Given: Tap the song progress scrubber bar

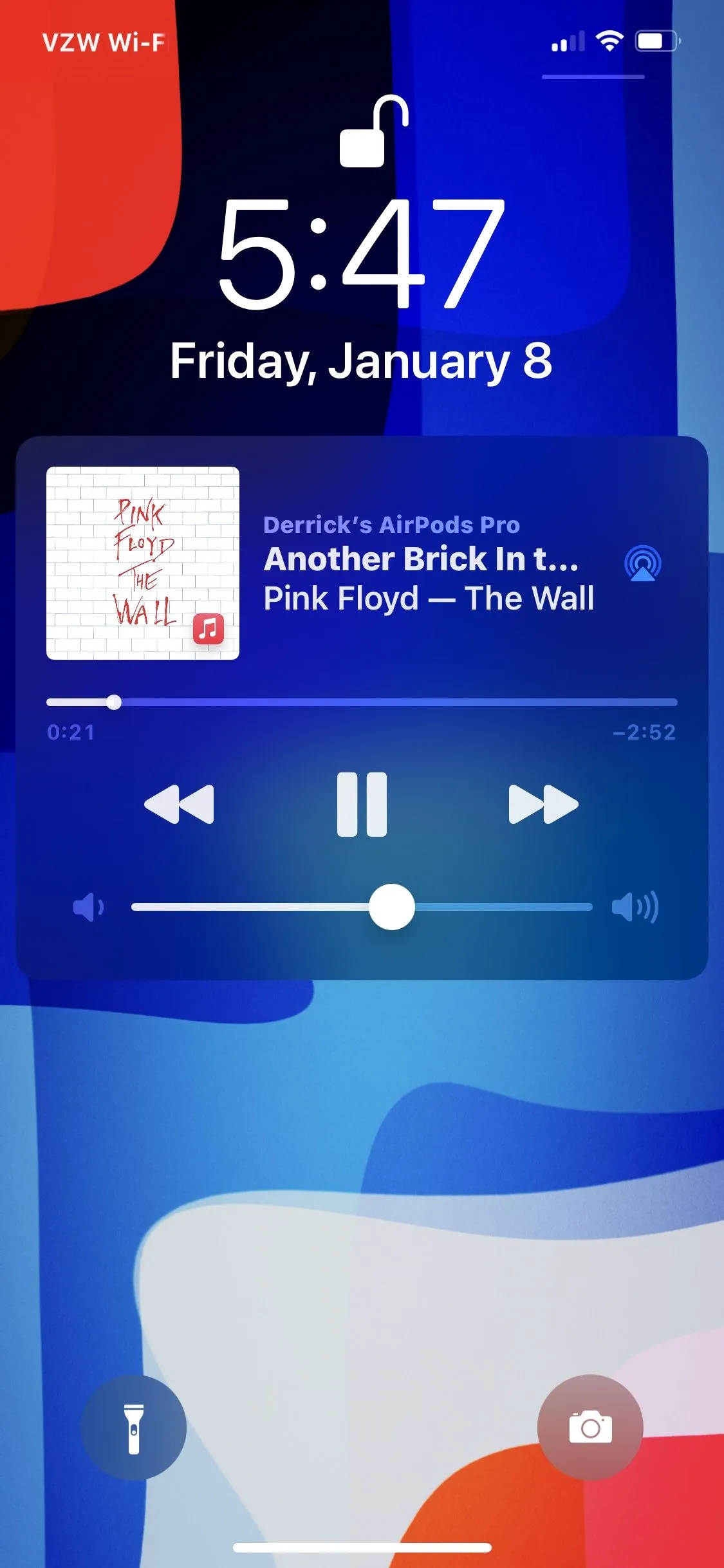Looking at the screenshot, I should (362, 702).
